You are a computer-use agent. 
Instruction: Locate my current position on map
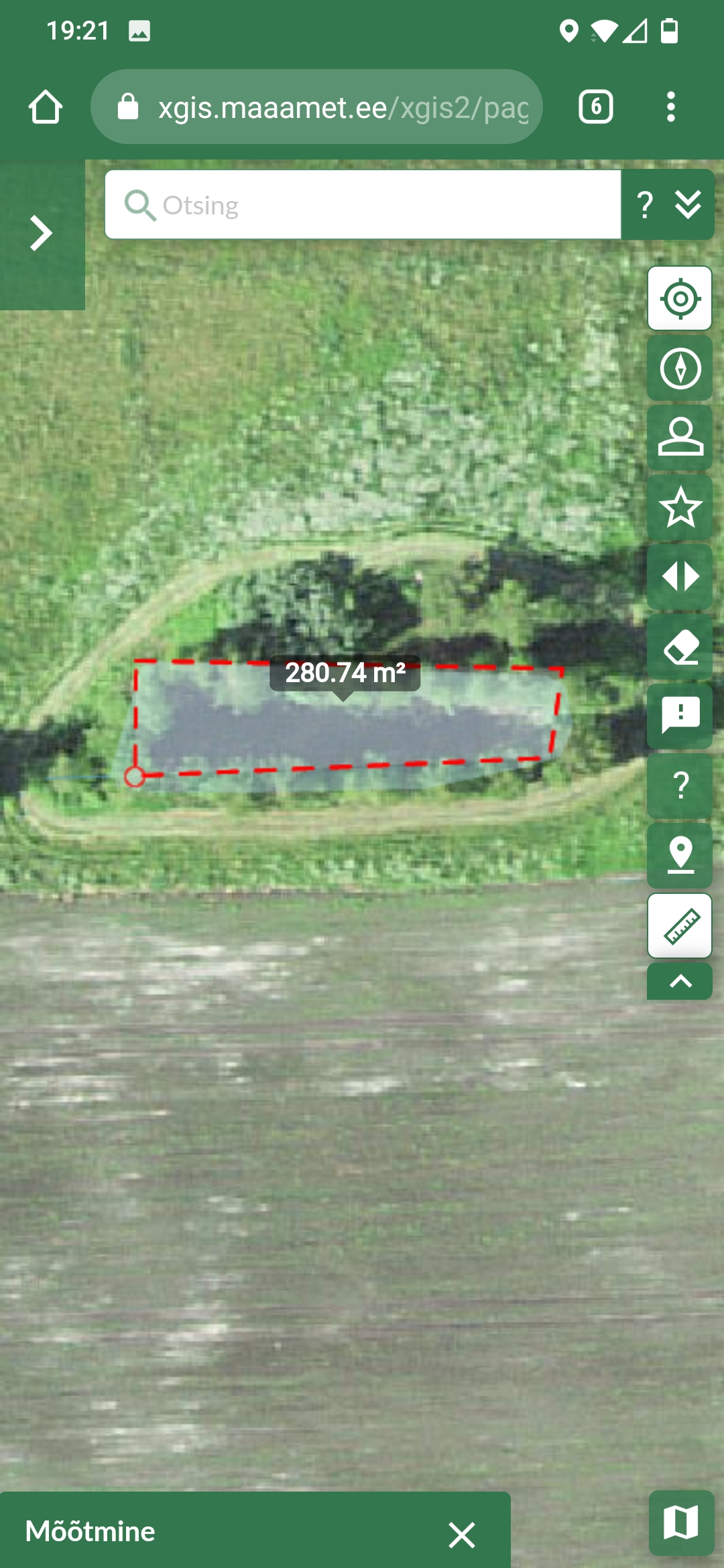[x=680, y=299]
